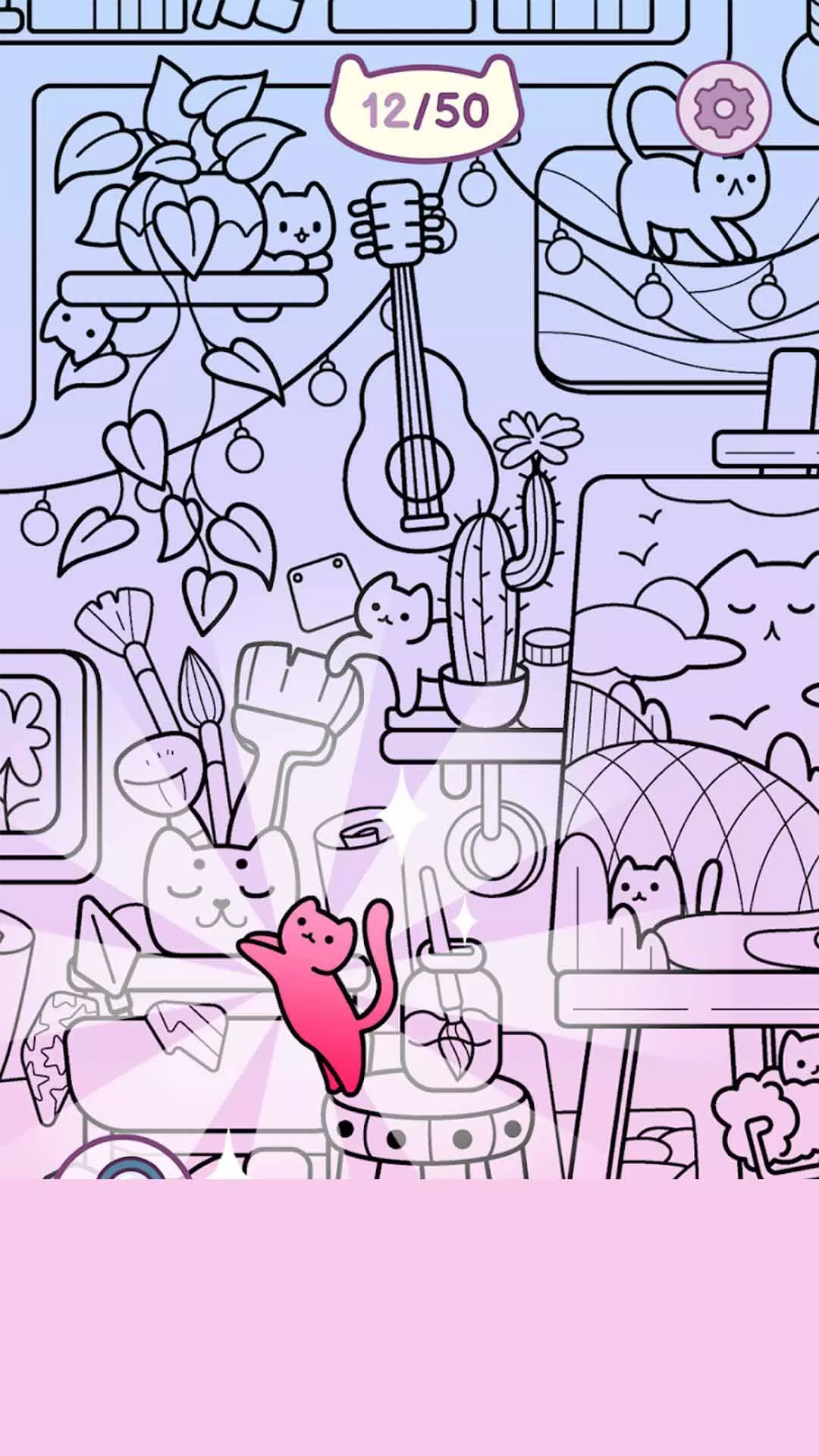Tap the cat peeking under the plant shelf

click(x=76, y=332)
